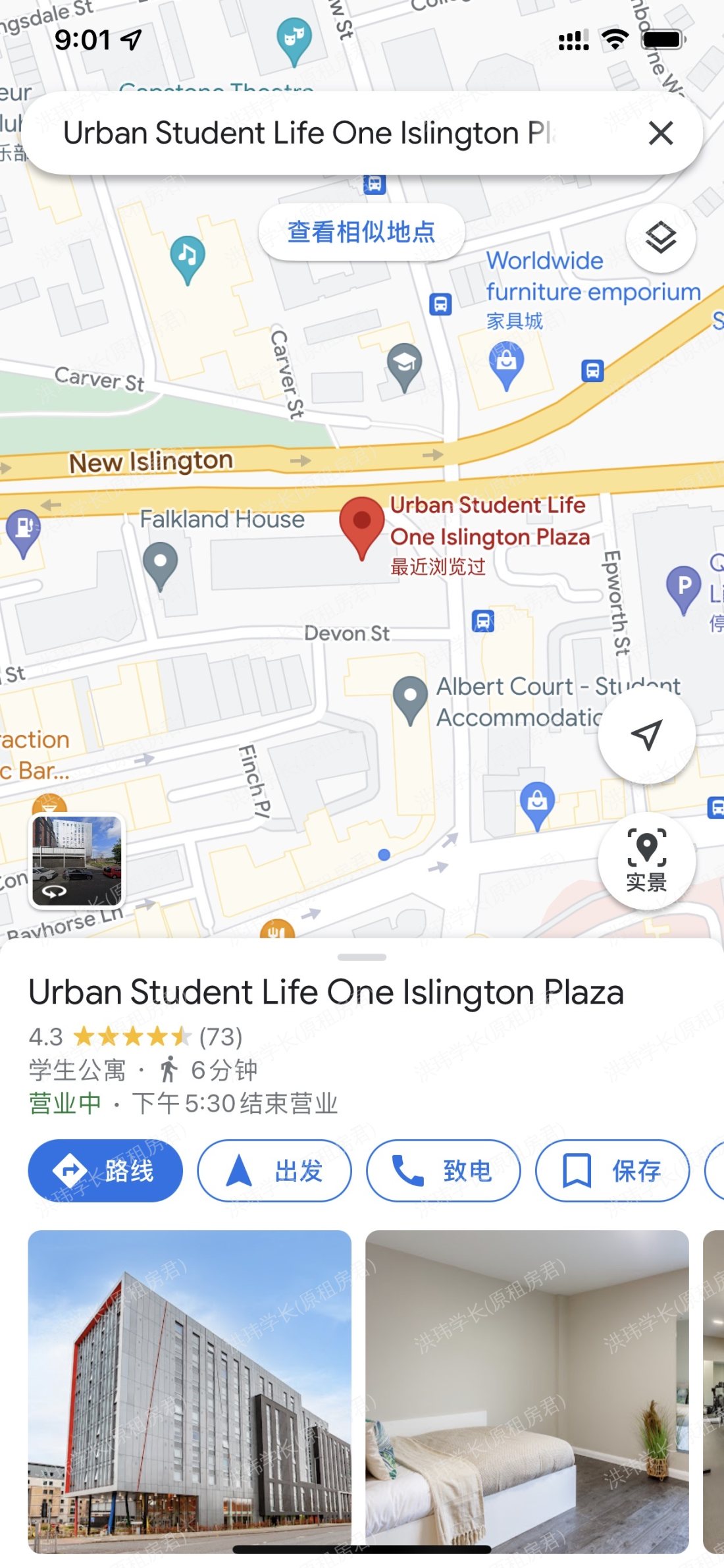Clear the search box with the X
Image resolution: width=724 pixels, height=1568 pixels.
661,134
